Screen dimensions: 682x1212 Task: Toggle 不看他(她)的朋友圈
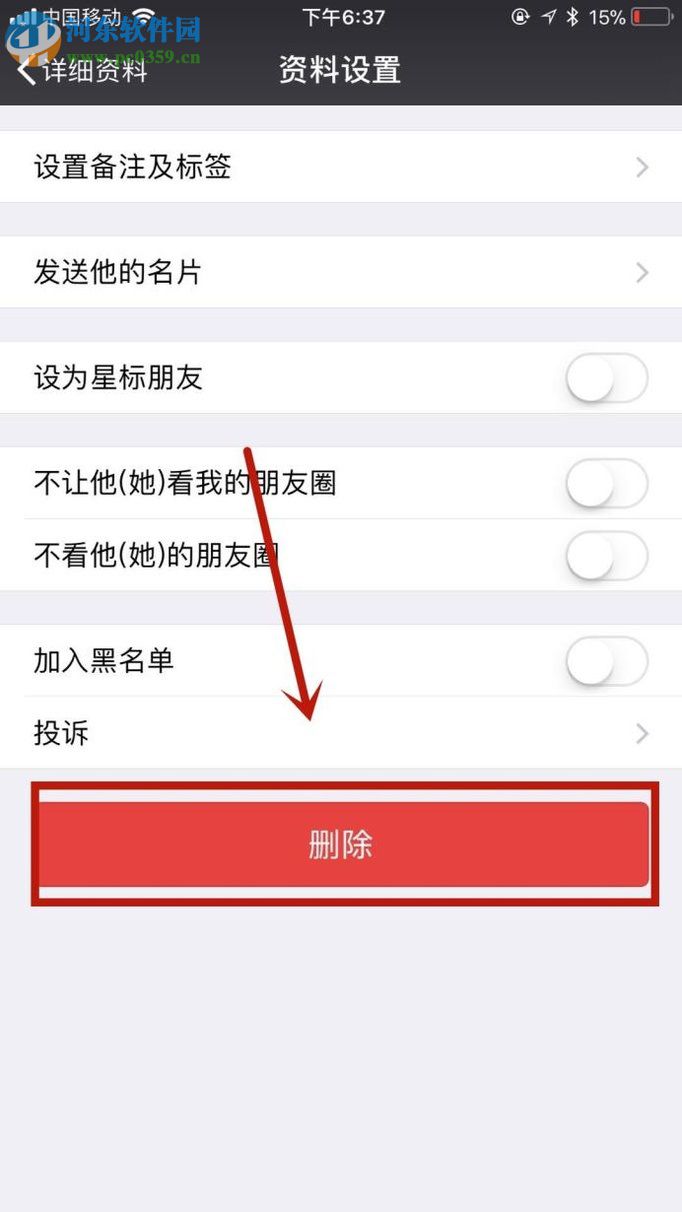click(606, 556)
